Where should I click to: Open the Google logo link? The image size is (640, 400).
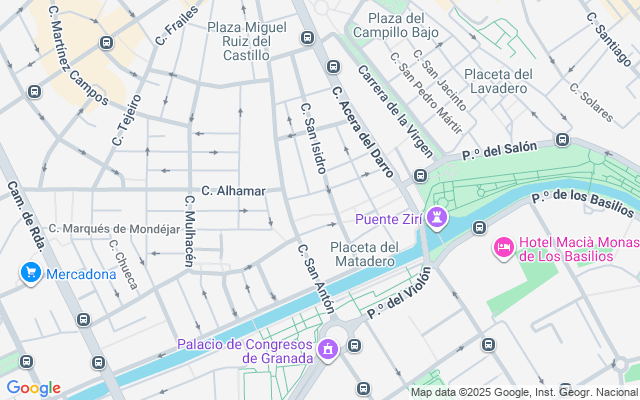[x=33, y=388]
